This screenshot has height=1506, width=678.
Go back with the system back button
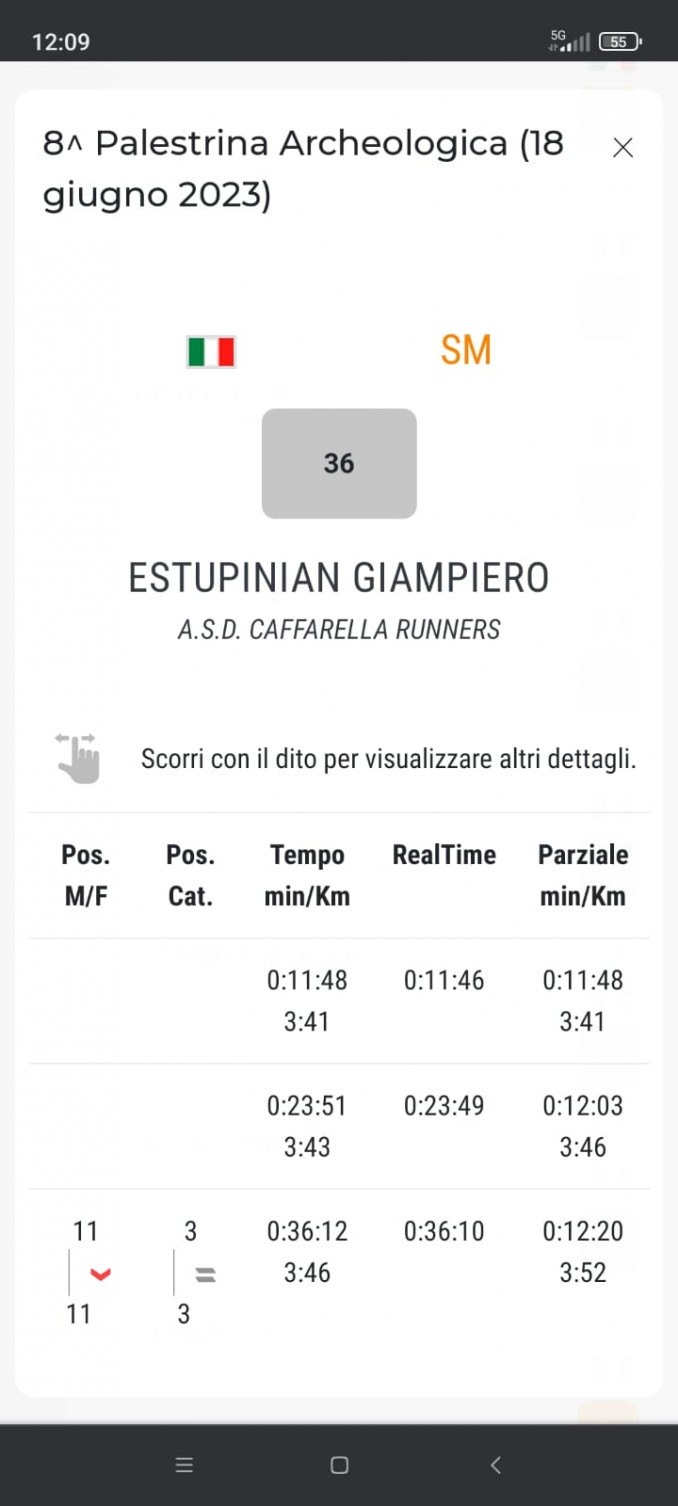(x=495, y=1465)
